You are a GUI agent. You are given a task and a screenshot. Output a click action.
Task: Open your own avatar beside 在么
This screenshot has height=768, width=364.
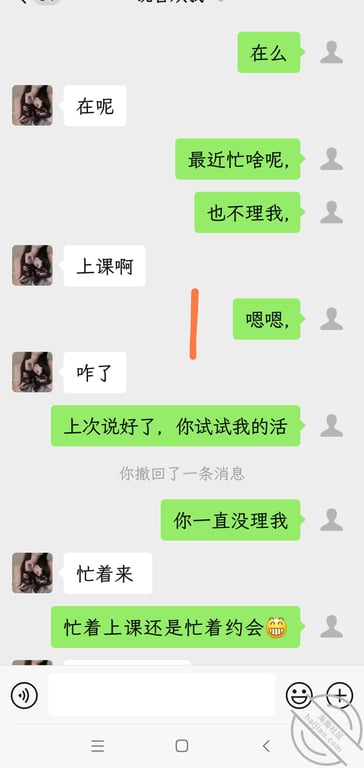(x=332, y=52)
